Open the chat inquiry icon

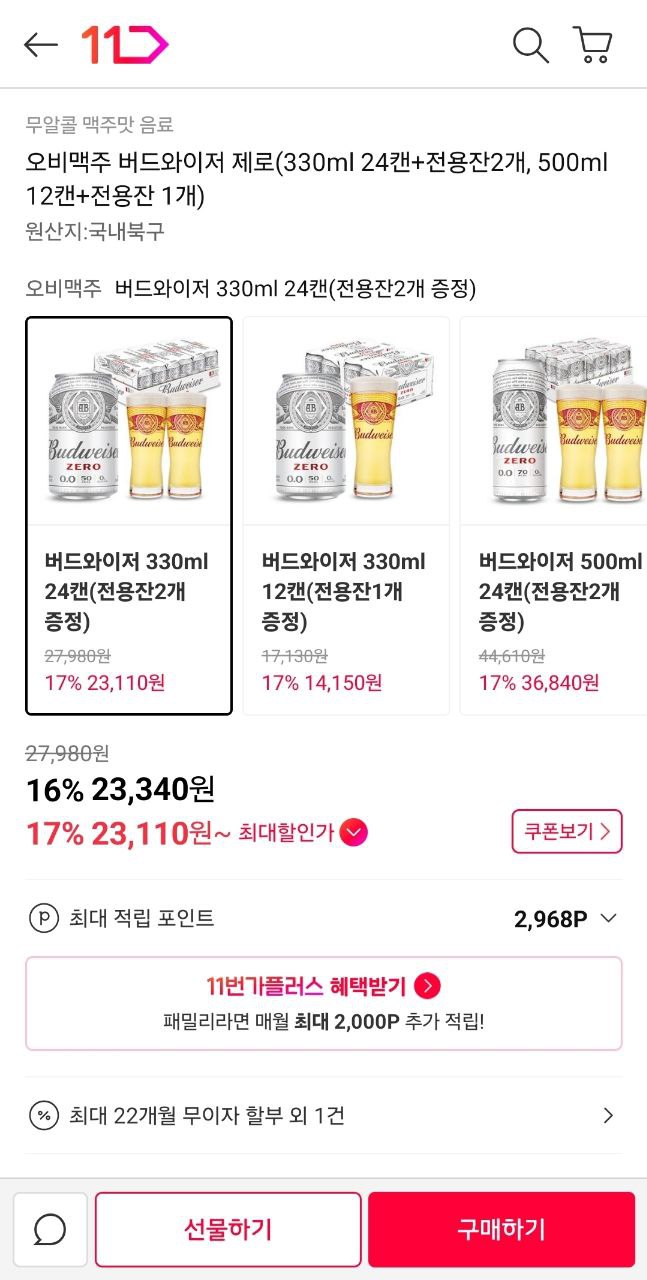pos(50,1229)
